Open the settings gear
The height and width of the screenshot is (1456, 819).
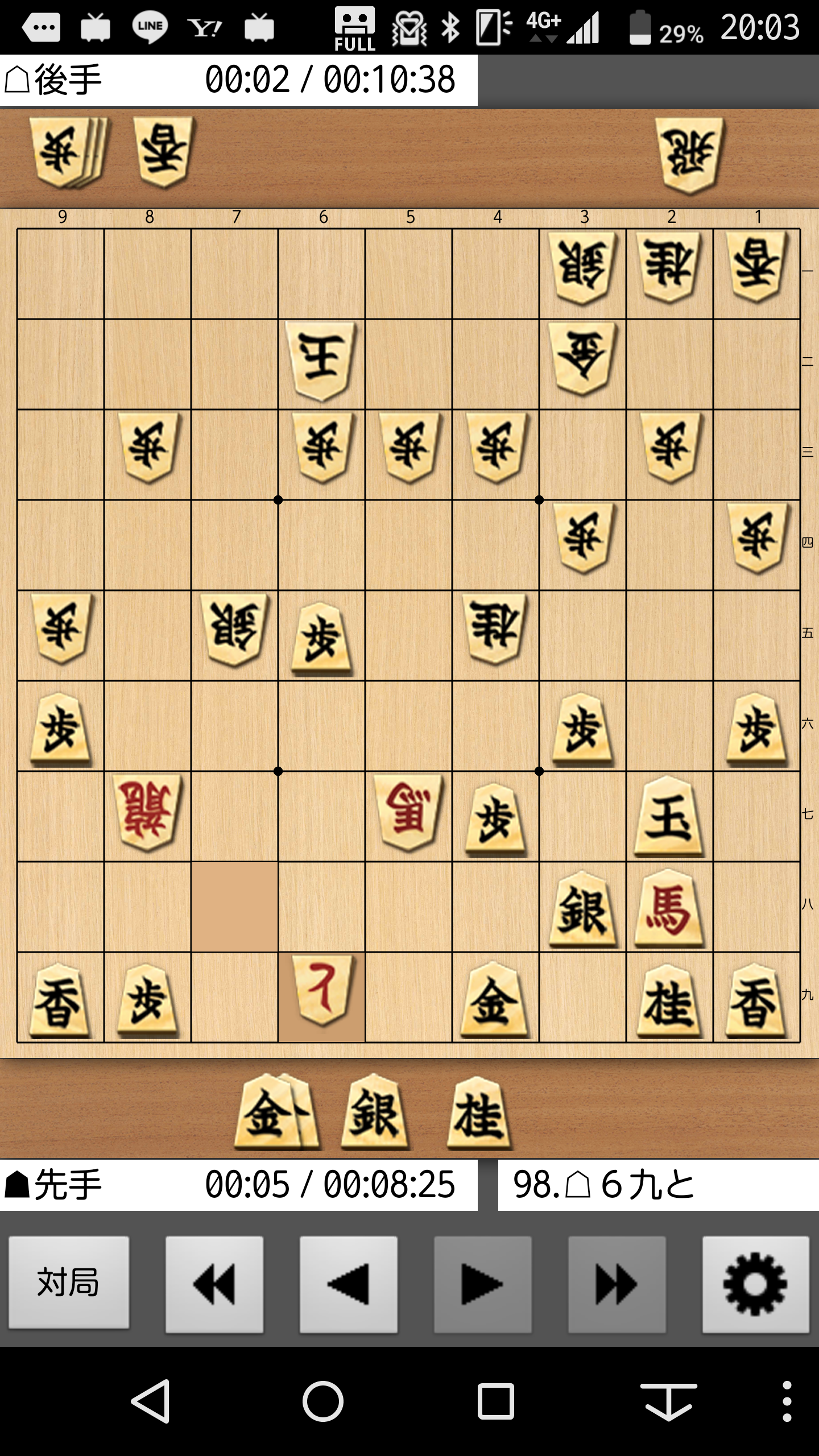755,1284
